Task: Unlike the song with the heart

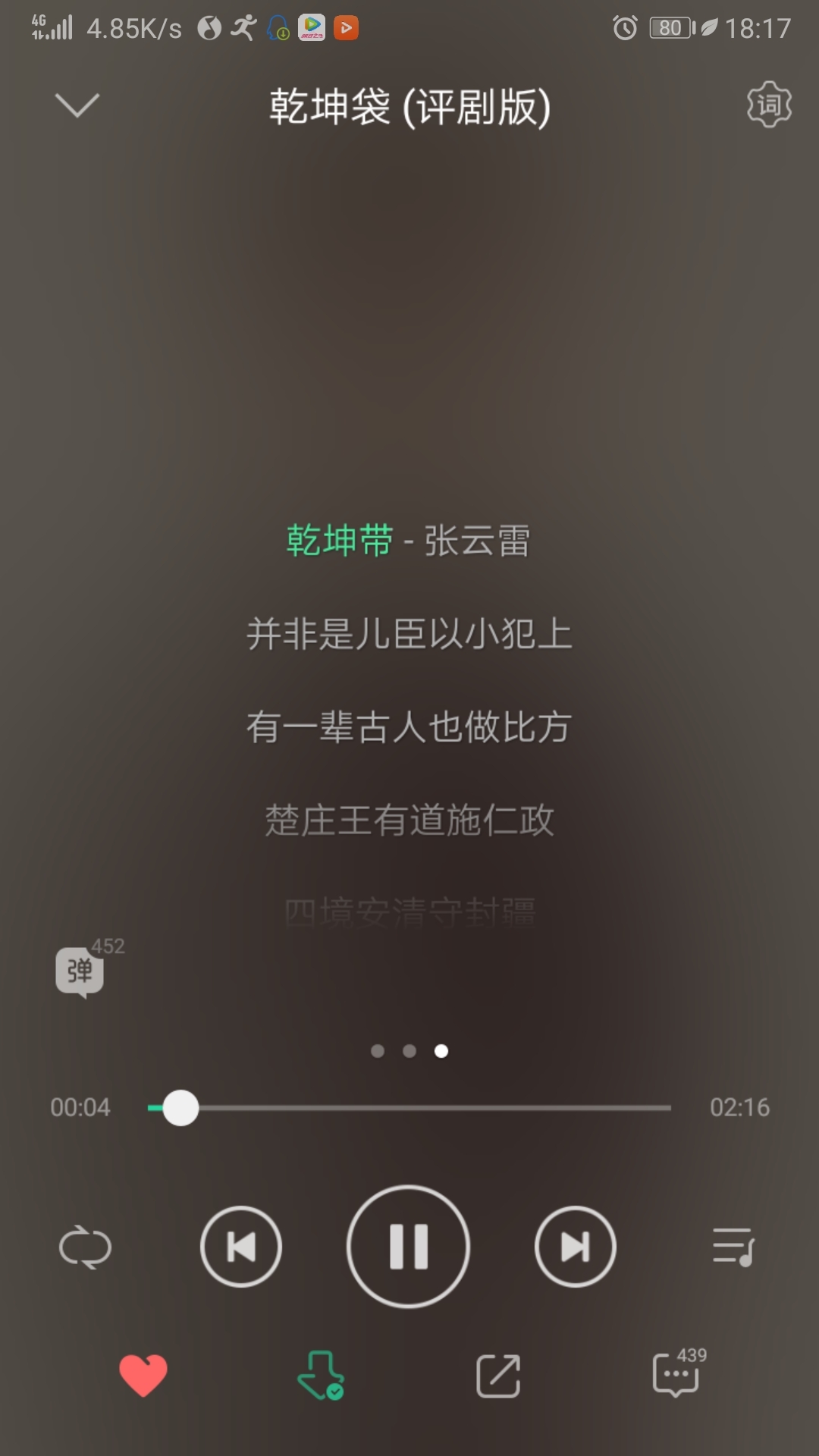Action: click(143, 1375)
